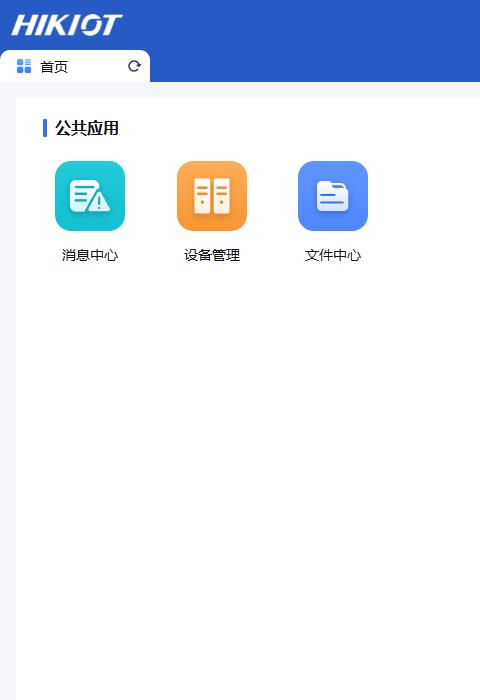This screenshot has width=480, height=700.
Task: Select the 首页 tab
Action: [75, 67]
